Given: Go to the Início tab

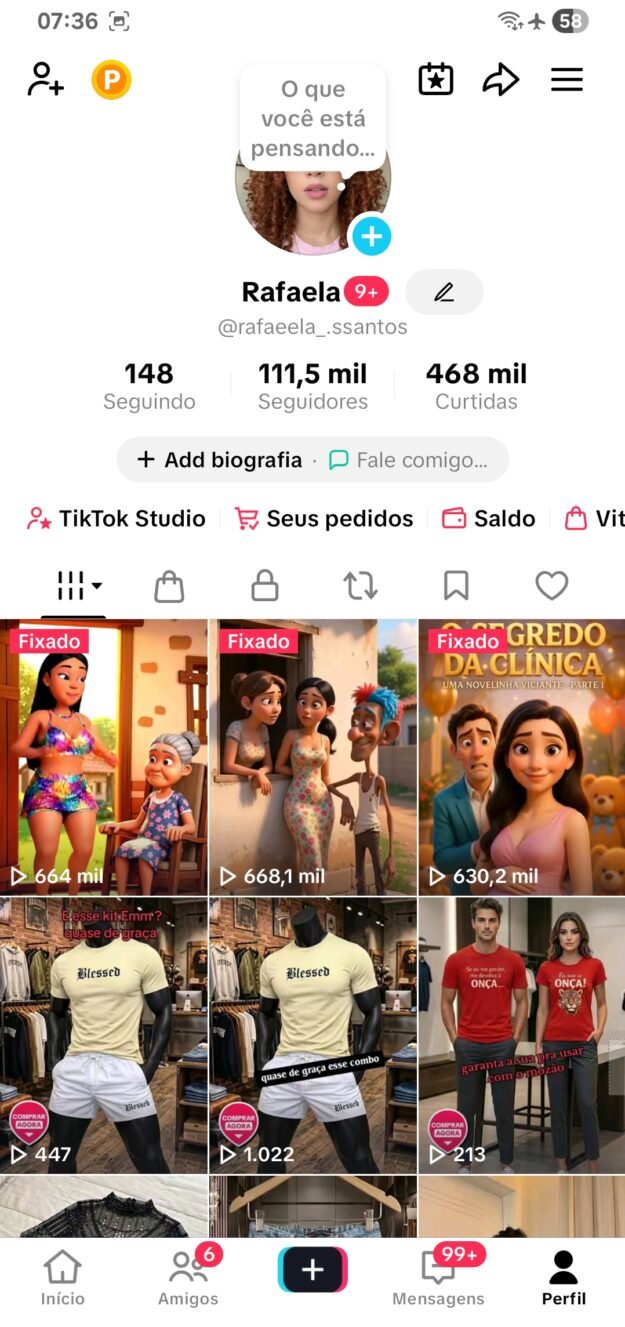Looking at the screenshot, I should tap(63, 1278).
